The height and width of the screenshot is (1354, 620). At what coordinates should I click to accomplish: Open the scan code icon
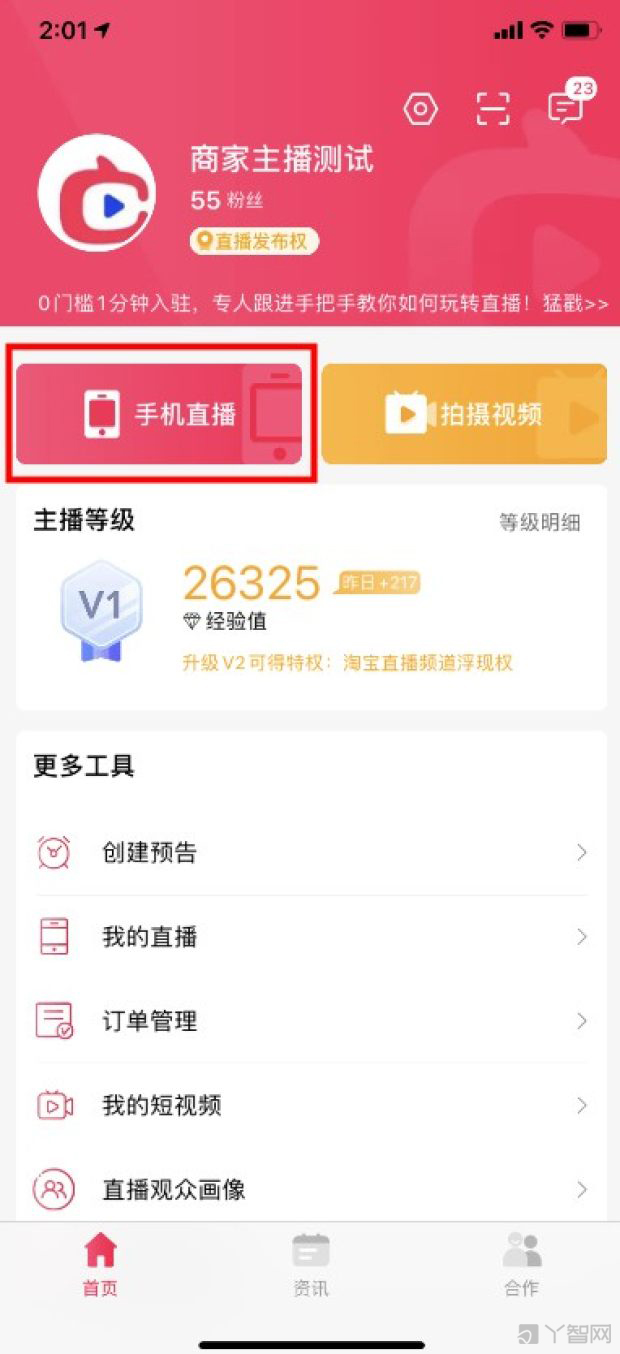[493, 109]
